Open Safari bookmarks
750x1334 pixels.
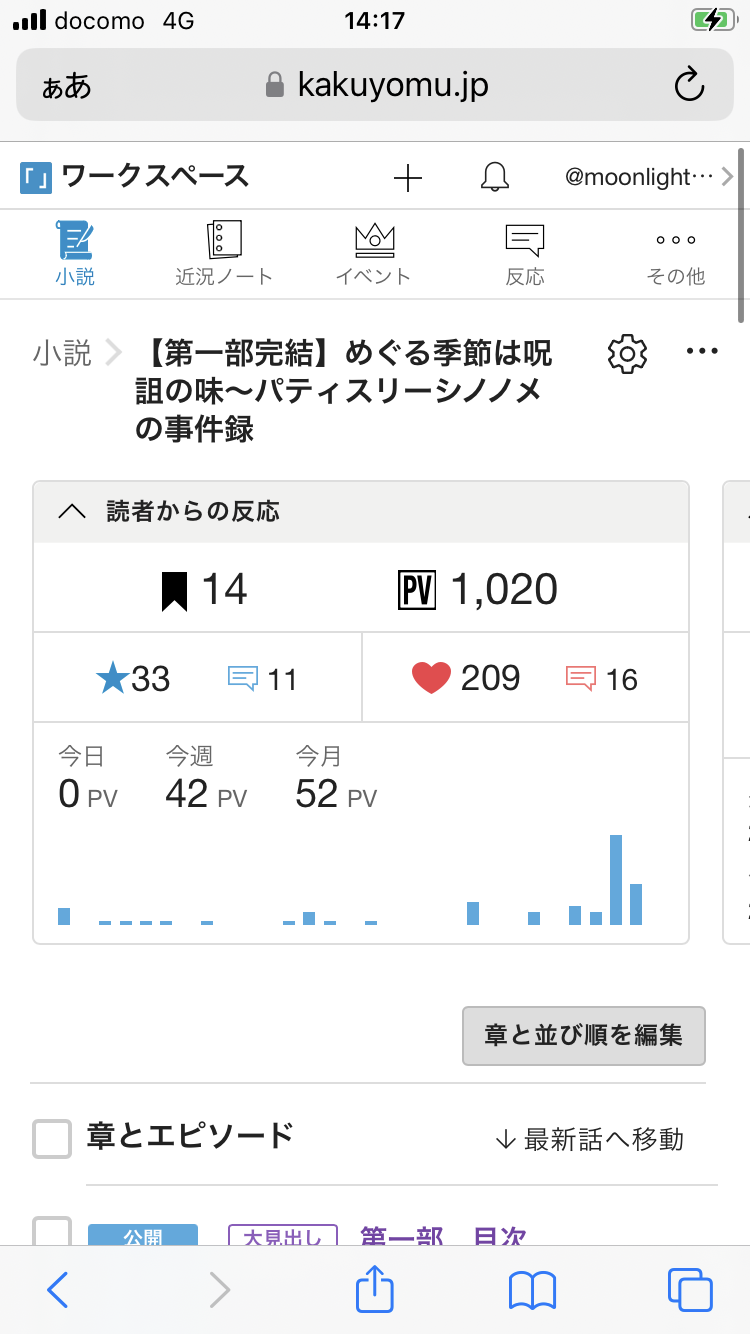coord(532,1289)
